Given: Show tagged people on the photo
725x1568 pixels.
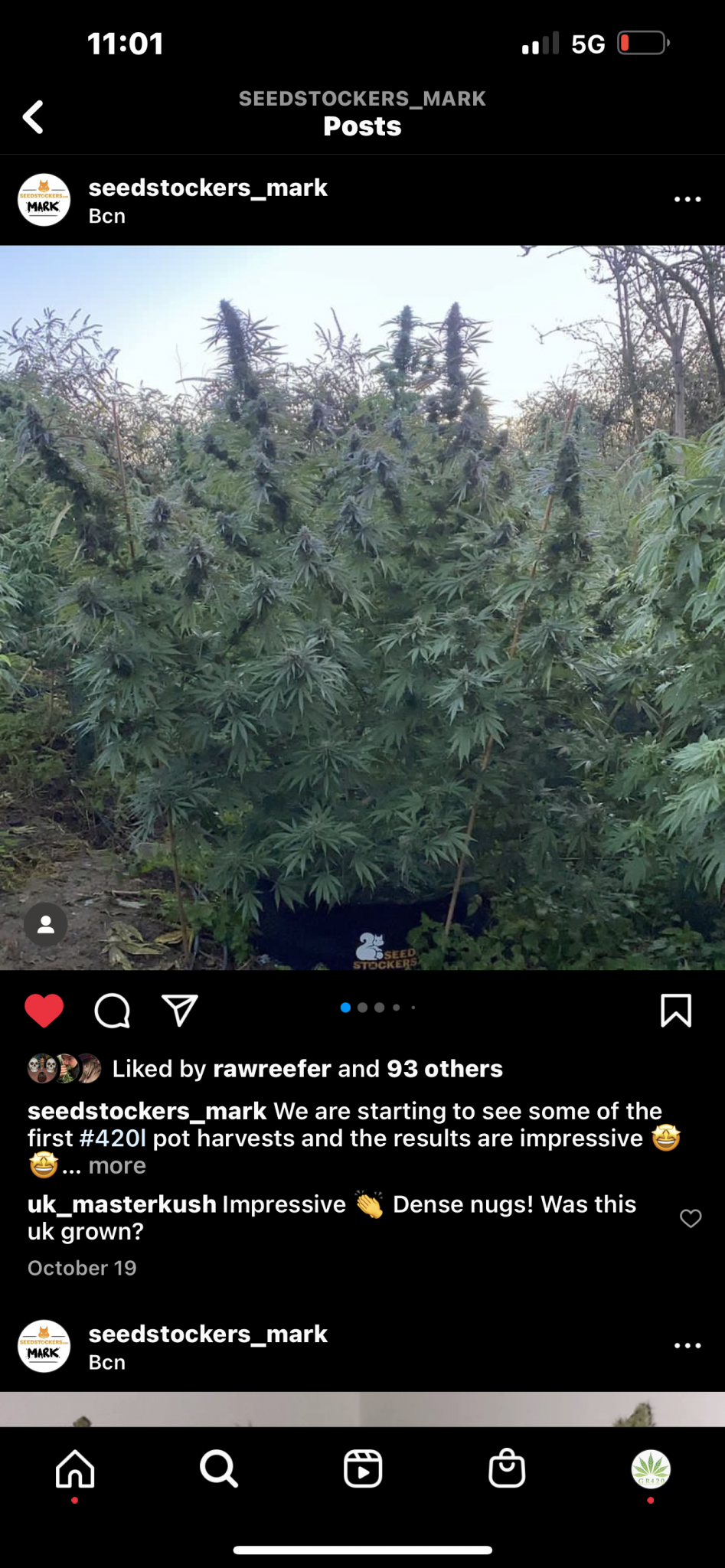Looking at the screenshot, I should coord(46,925).
